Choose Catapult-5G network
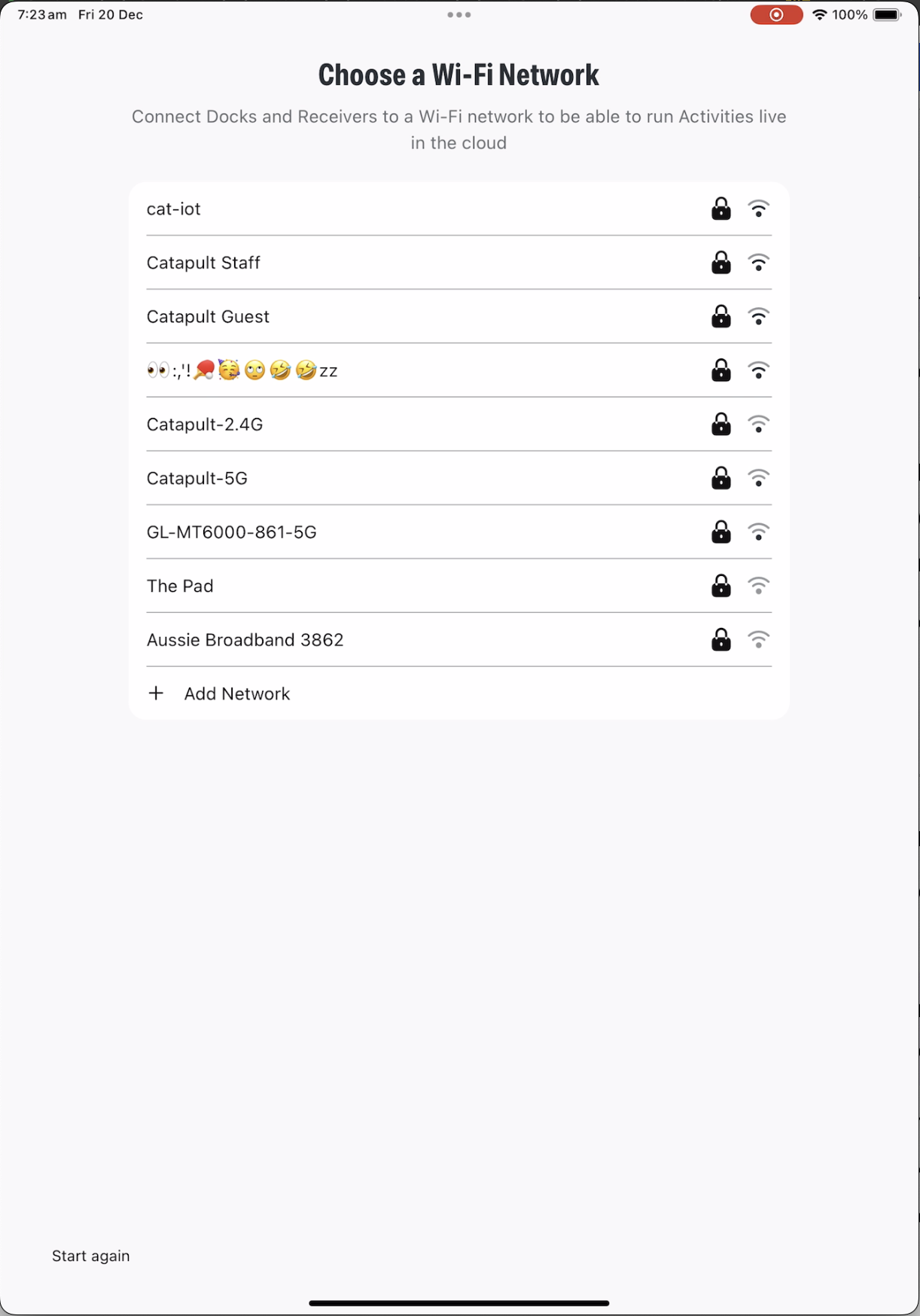920x1316 pixels. pos(197,479)
